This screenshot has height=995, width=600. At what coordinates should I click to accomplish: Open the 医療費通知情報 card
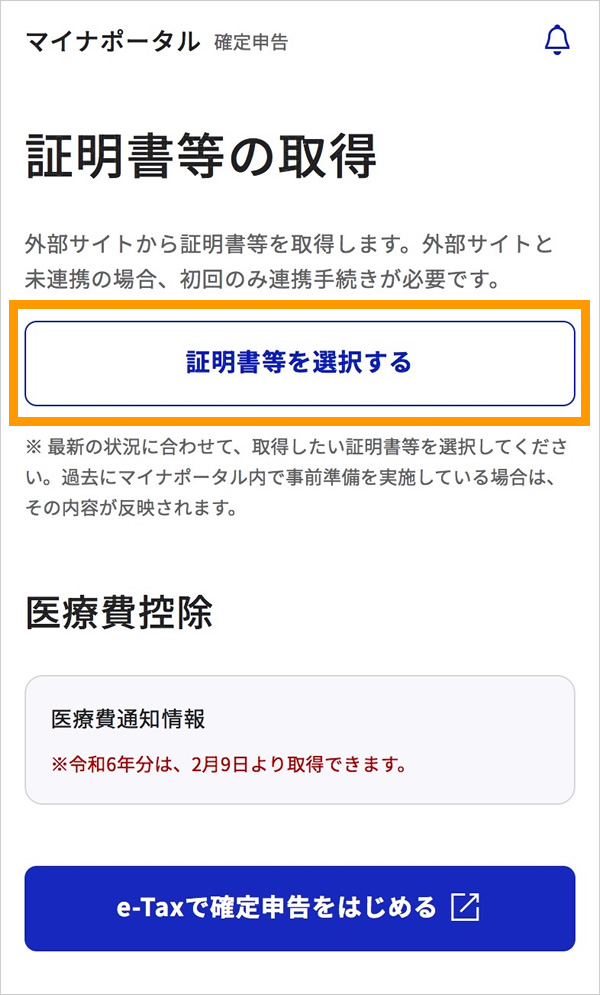[300, 740]
